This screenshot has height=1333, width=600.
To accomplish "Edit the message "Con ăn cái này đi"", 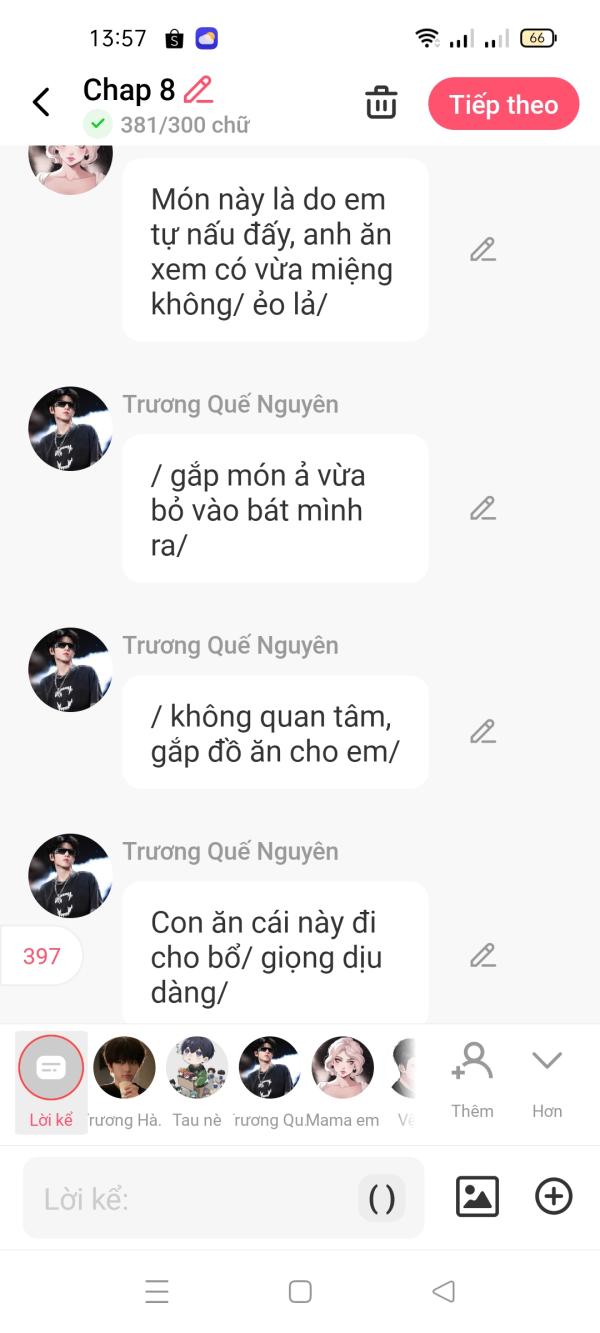I will click(483, 956).
